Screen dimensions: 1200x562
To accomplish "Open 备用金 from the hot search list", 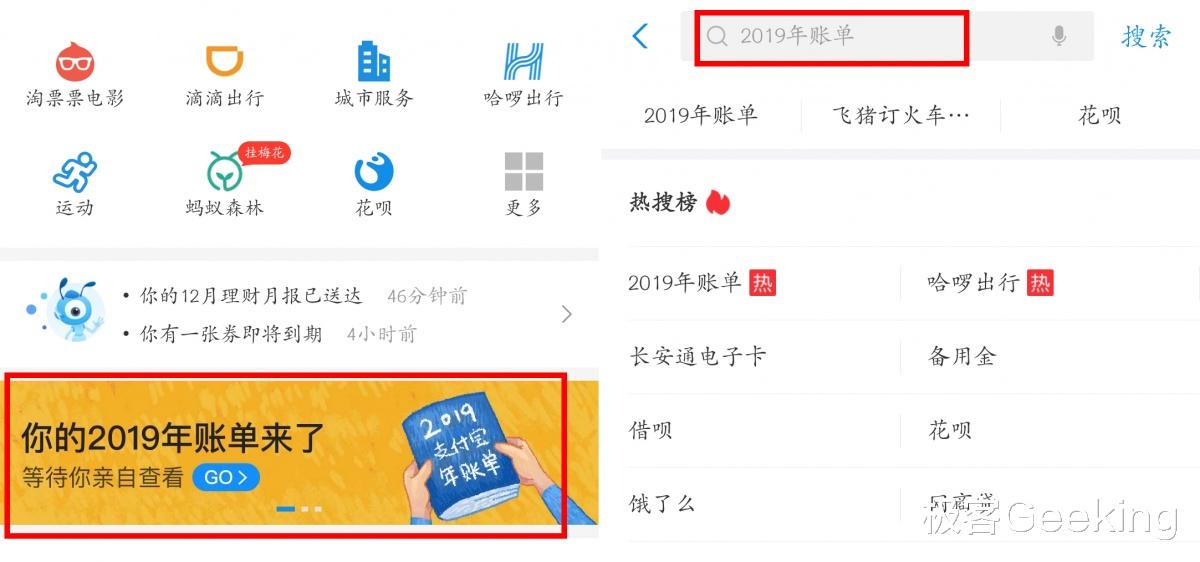I will pyautogui.click(x=962, y=357).
